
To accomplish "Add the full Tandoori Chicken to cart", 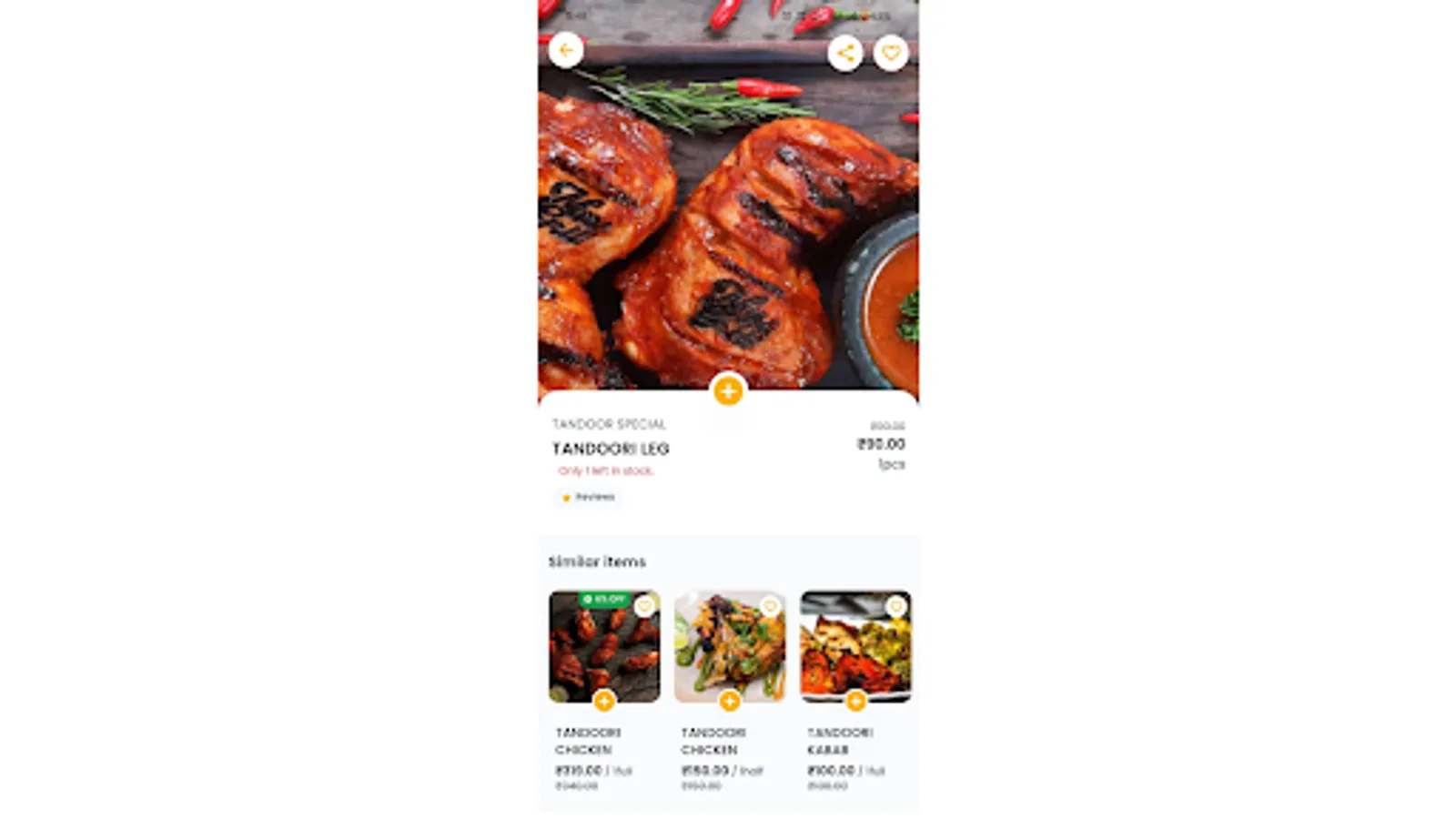I will click(604, 701).
